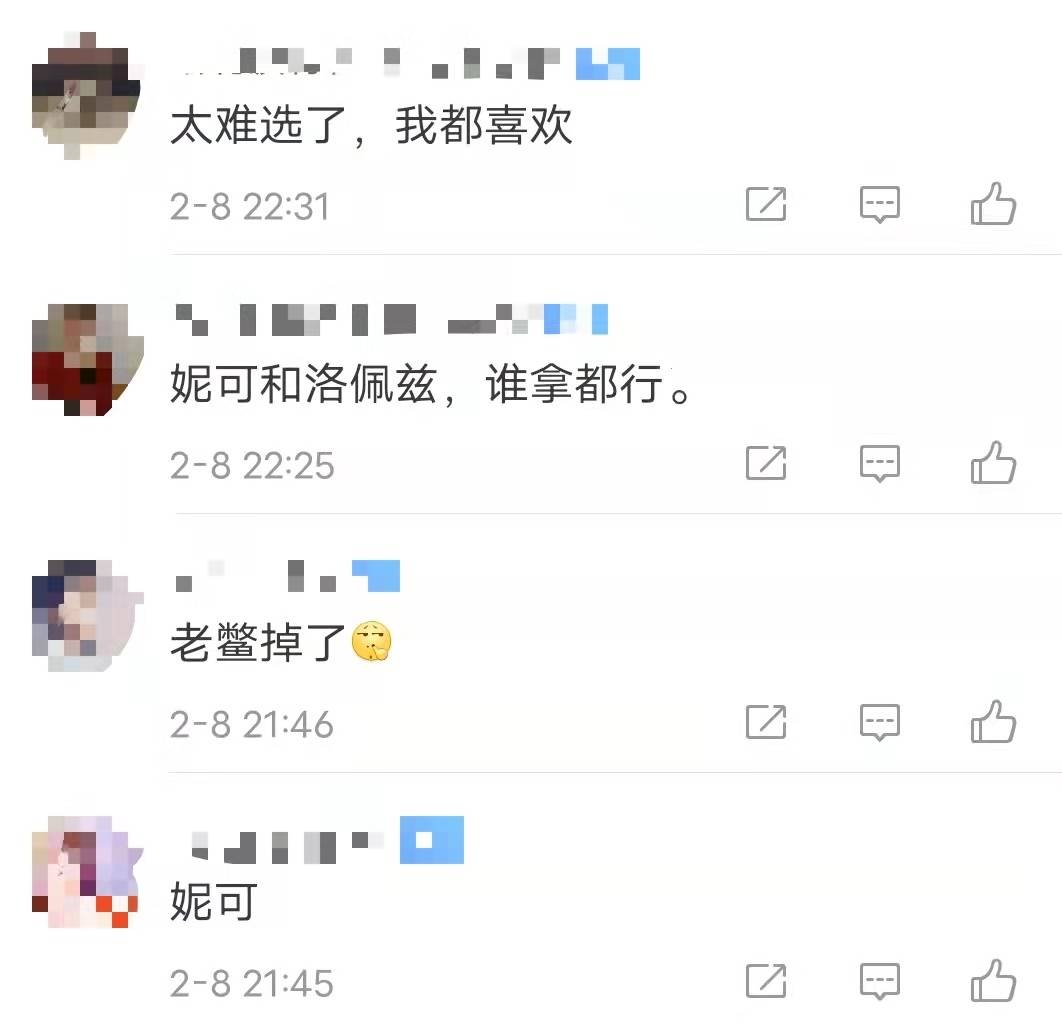Like the comment "太难选了，我都喜欢"
Image resolution: width=1062 pixels, height=1026 pixels.
click(993, 204)
